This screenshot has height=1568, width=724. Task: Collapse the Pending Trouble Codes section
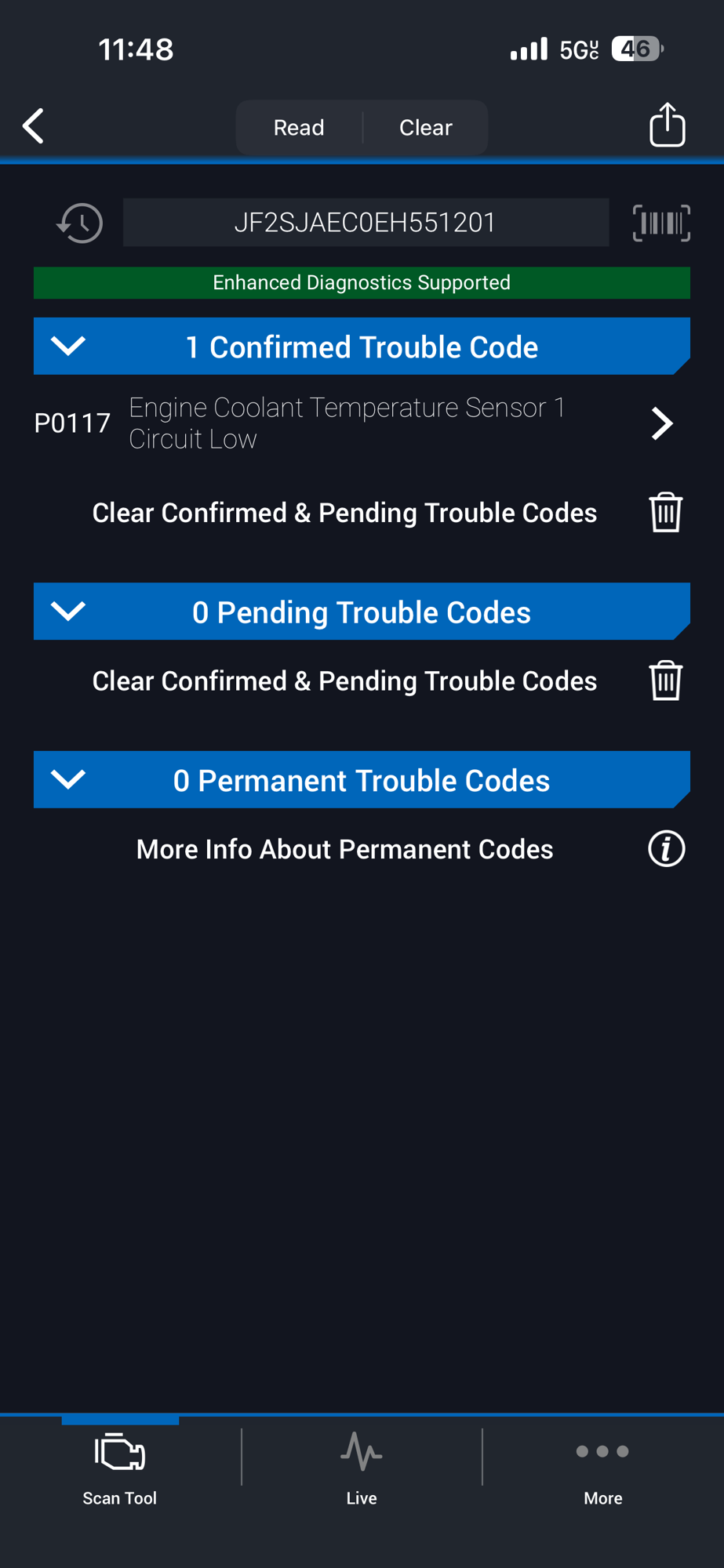point(362,612)
